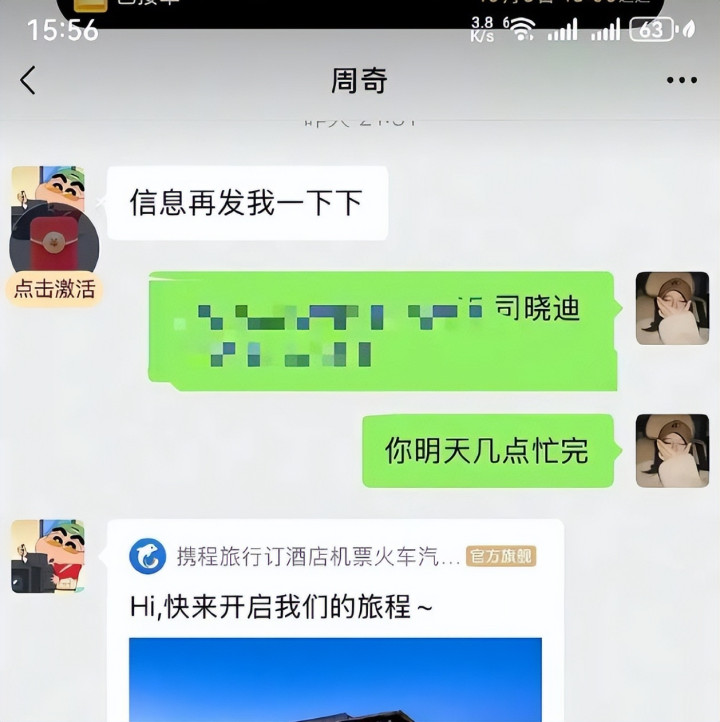Open 周奇's avatar beside the 携程 card
Image resolution: width=720 pixels, height=722 pixels.
(47, 557)
